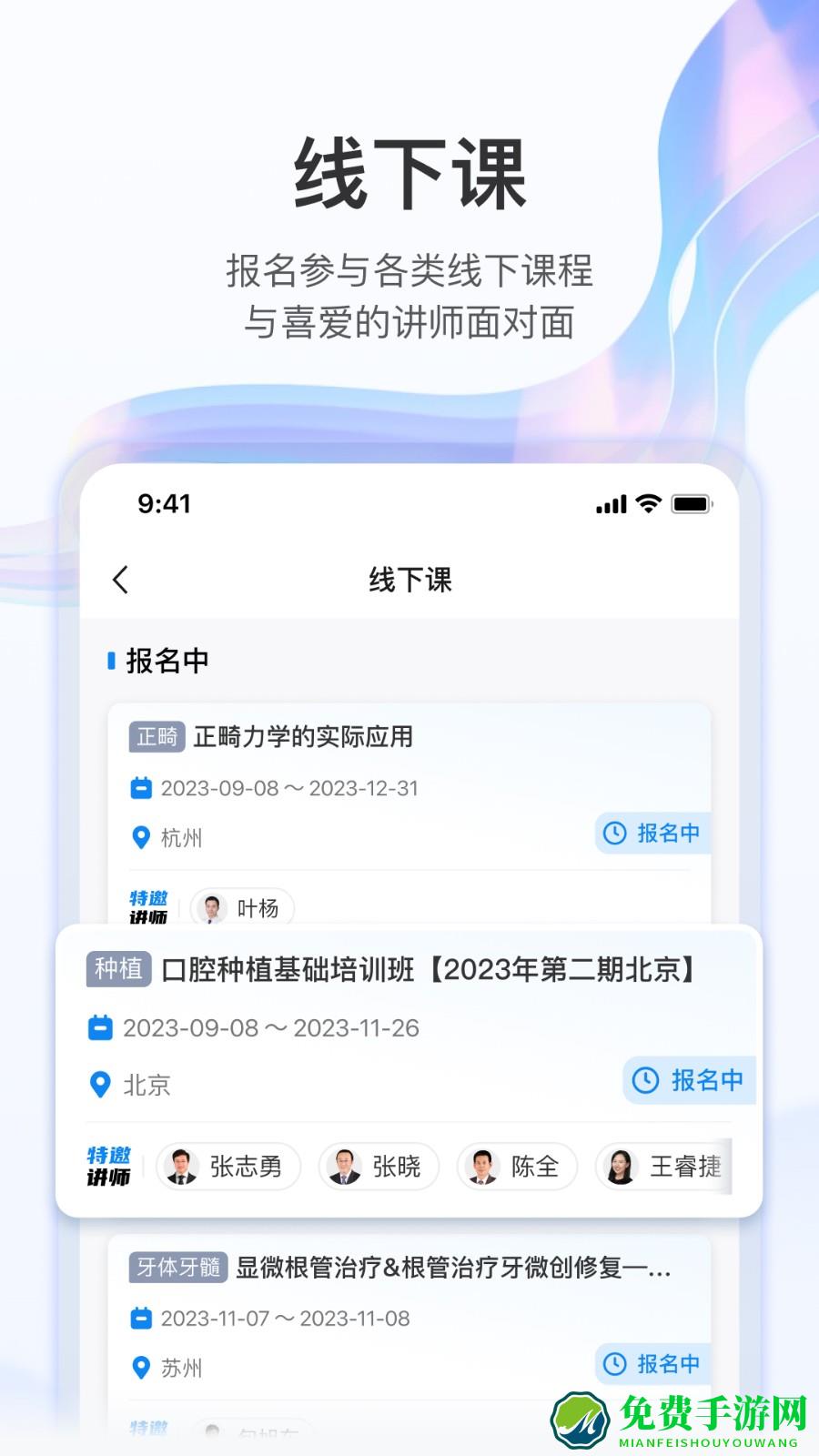Tap the calendar icon on the 显微根管治疗 course
819x1456 pixels.
tap(141, 1317)
